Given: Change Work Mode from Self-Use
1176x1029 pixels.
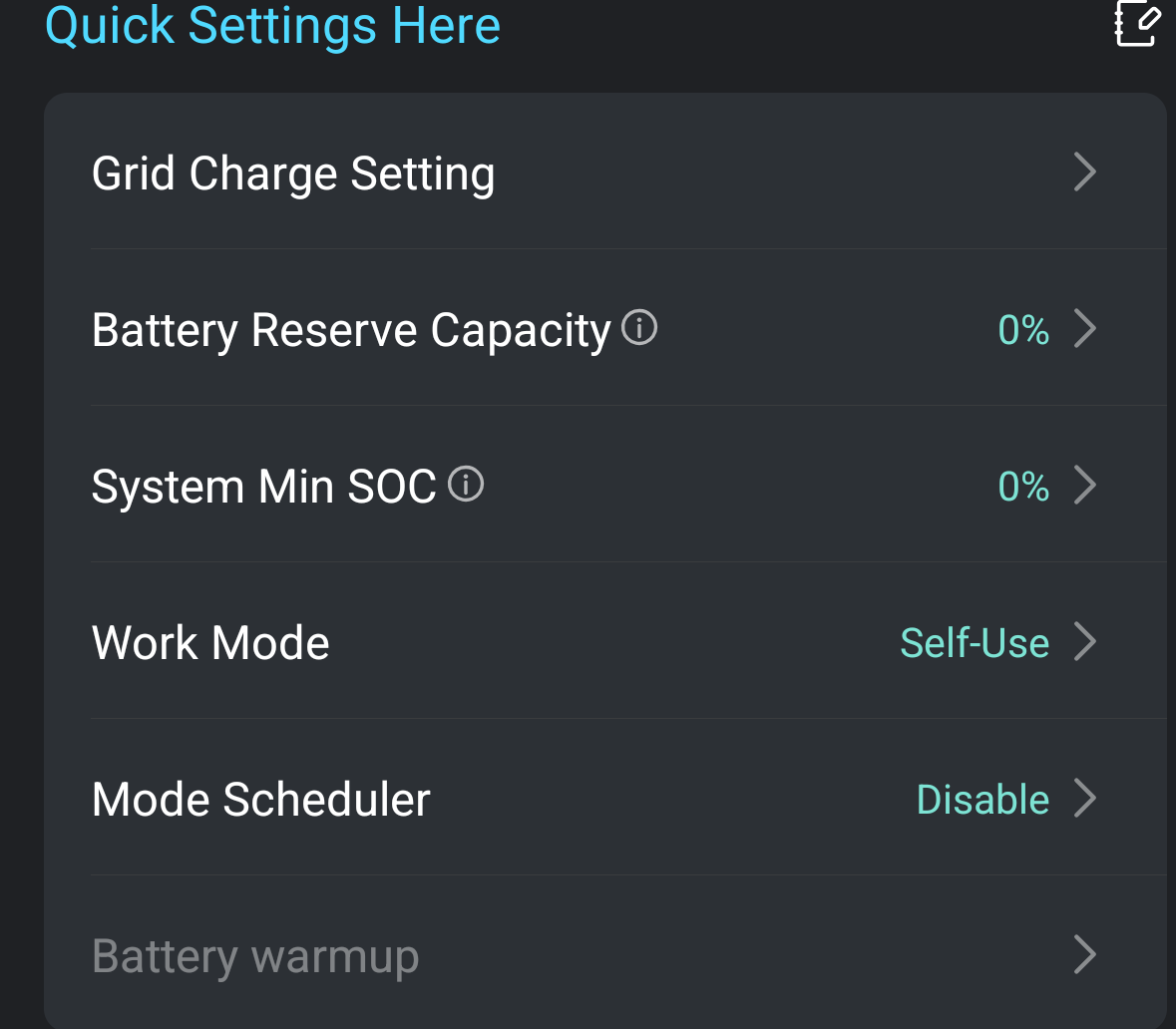Looking at the screenshot, I should click(975, 643).
